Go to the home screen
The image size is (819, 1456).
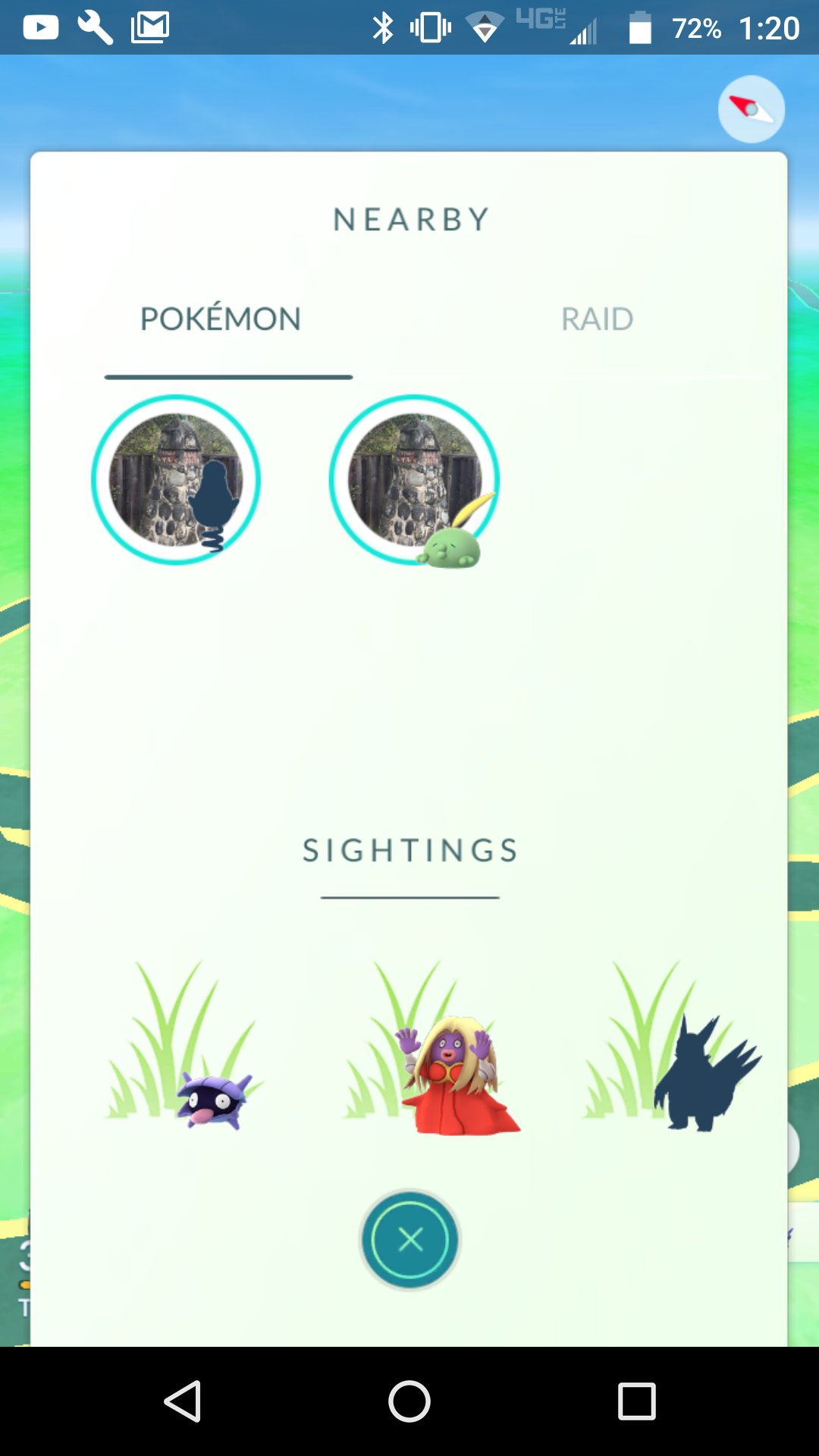[x=409, y=1401]
